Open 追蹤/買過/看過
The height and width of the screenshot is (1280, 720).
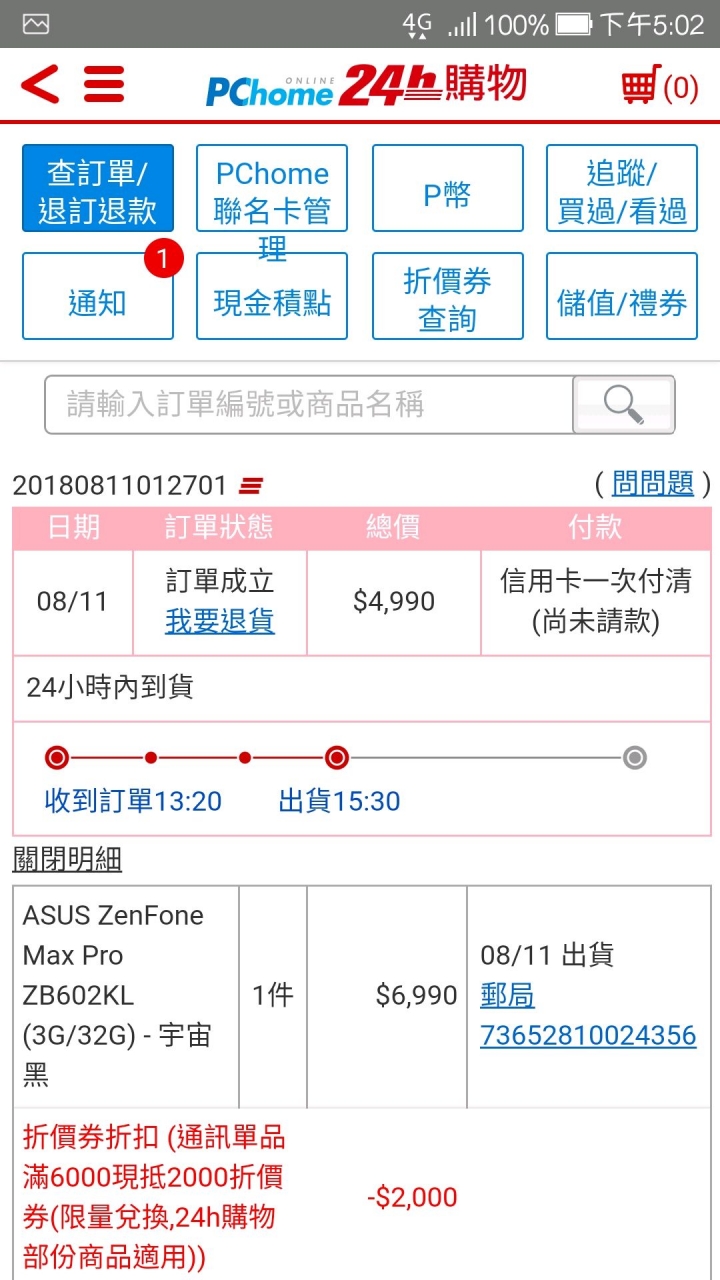coord(622,189)
